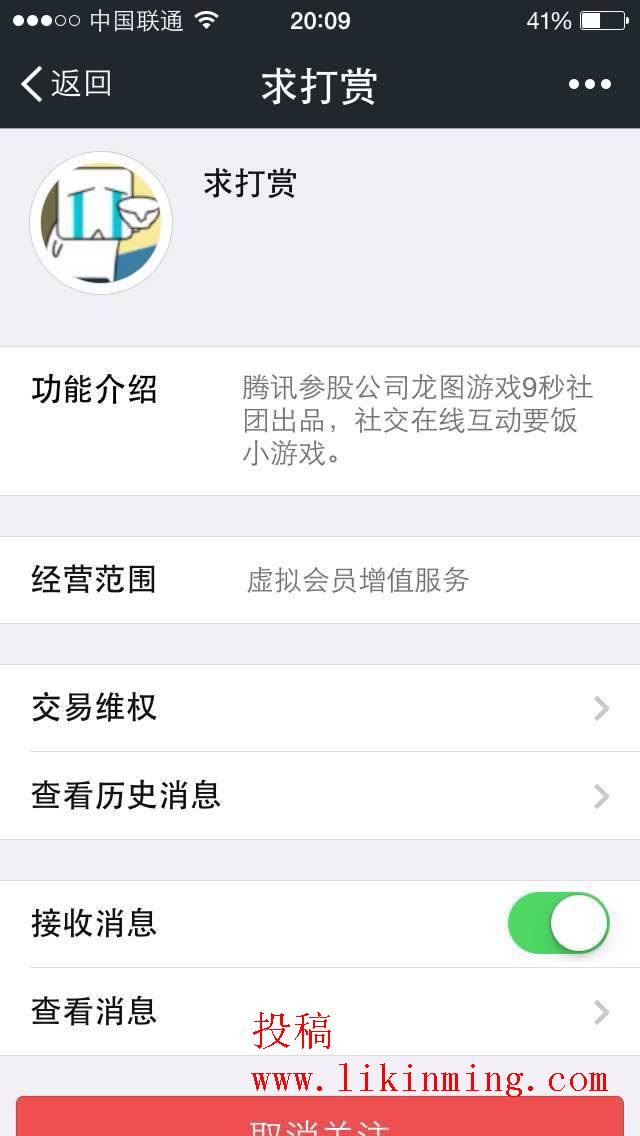
Task: View the 求打赏 profile avatar
Action: click(101, 223)
